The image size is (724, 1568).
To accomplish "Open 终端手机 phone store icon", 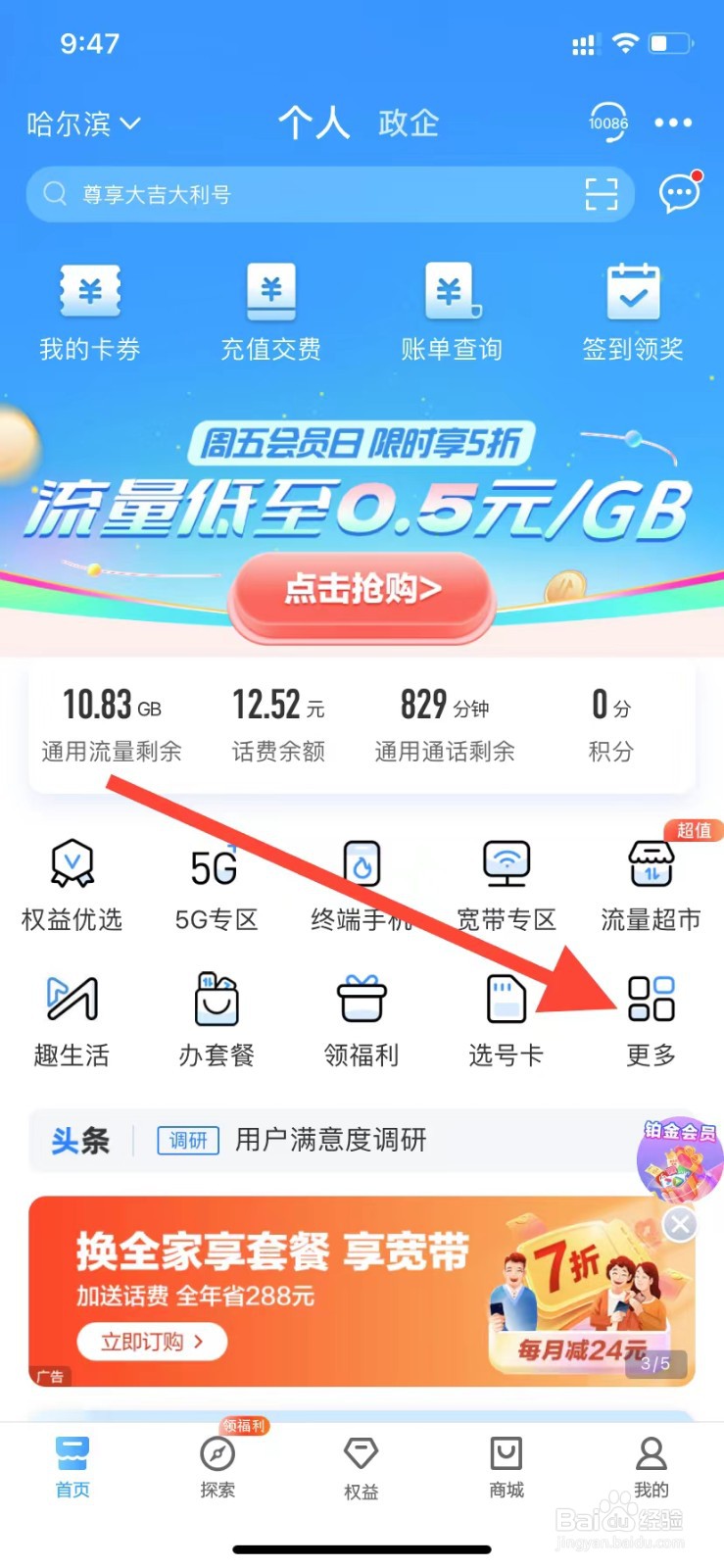I will click(361, 882).
